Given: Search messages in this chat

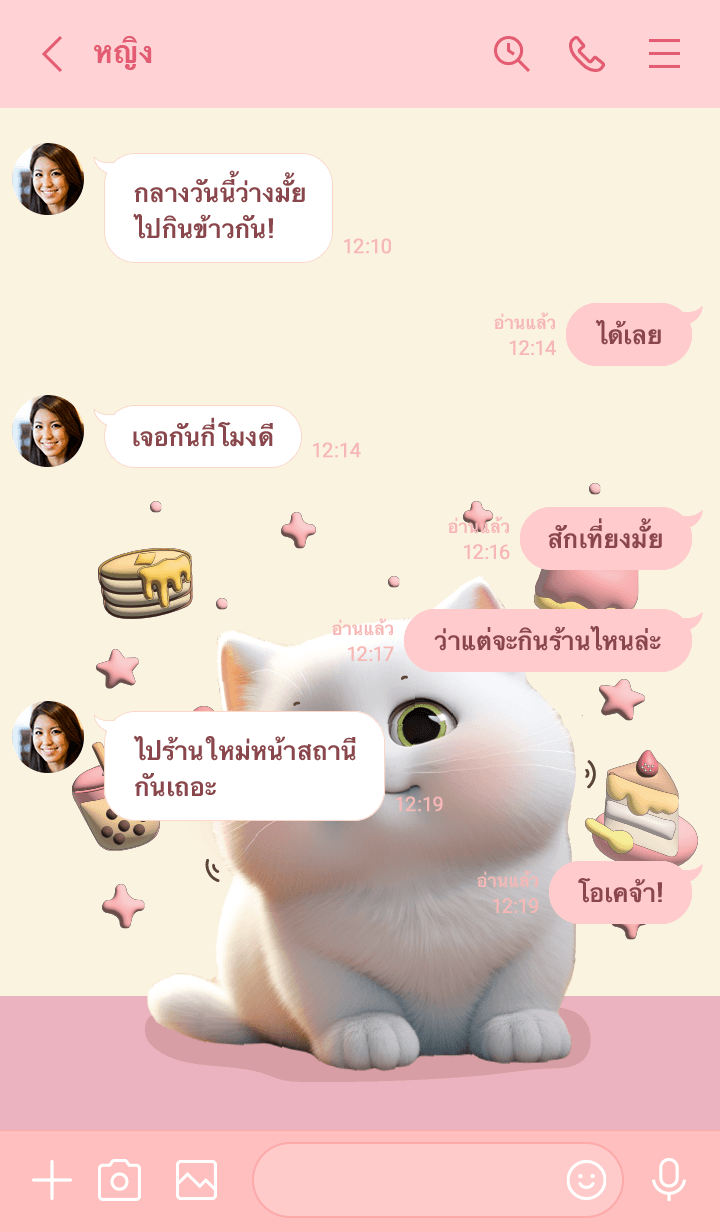Looking at the screenshot, I should click(x=511, y=54).
